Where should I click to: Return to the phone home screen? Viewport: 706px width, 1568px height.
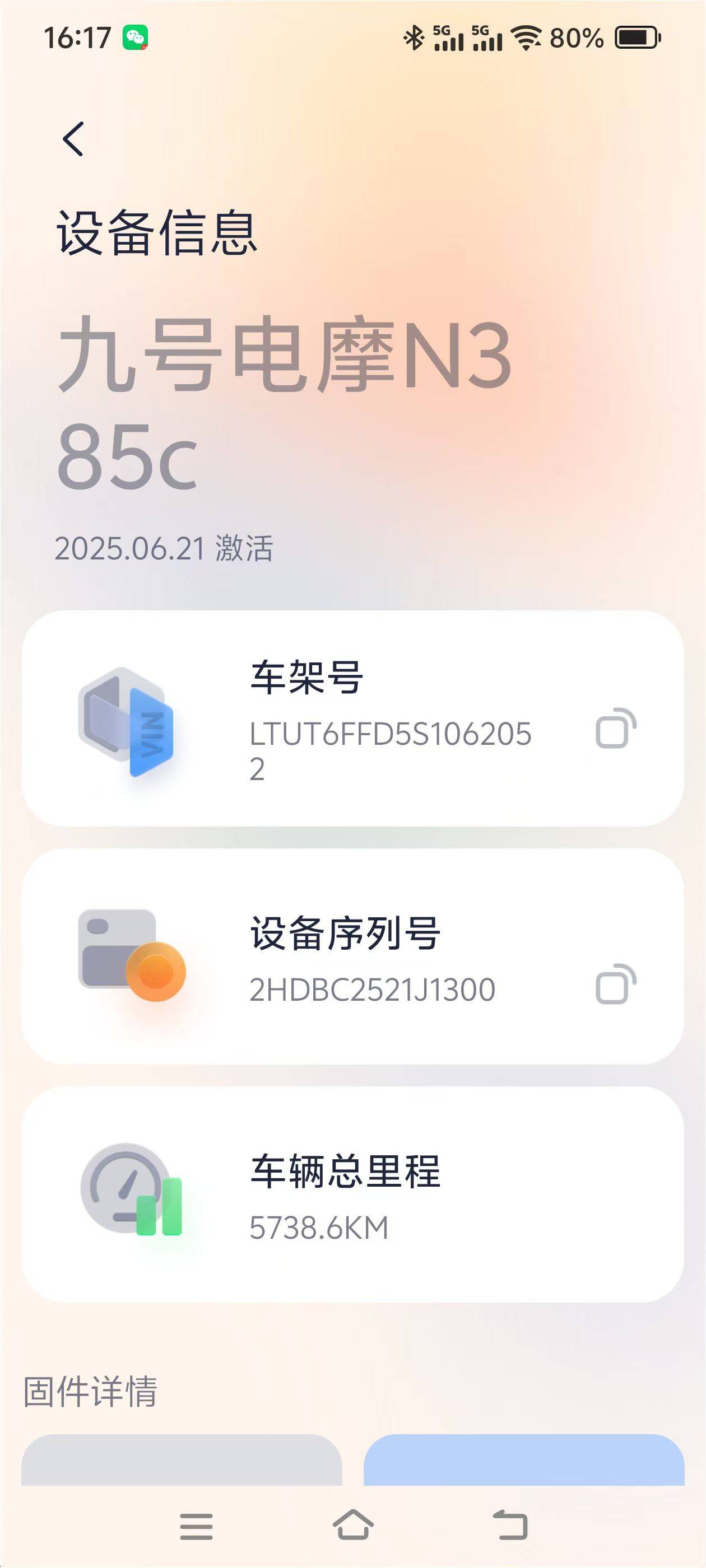coord(354,1525)
